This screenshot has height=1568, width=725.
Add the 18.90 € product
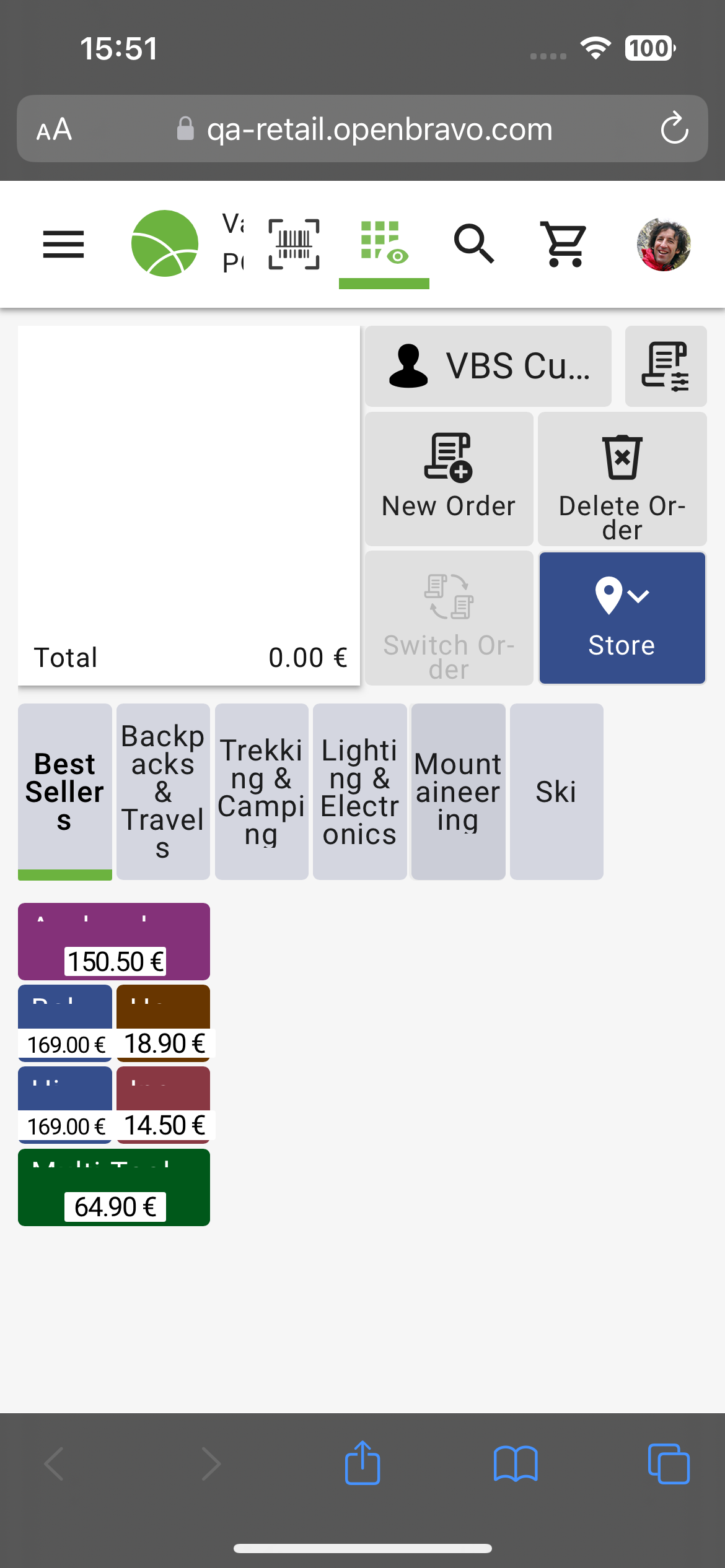tap(164, 1023)
